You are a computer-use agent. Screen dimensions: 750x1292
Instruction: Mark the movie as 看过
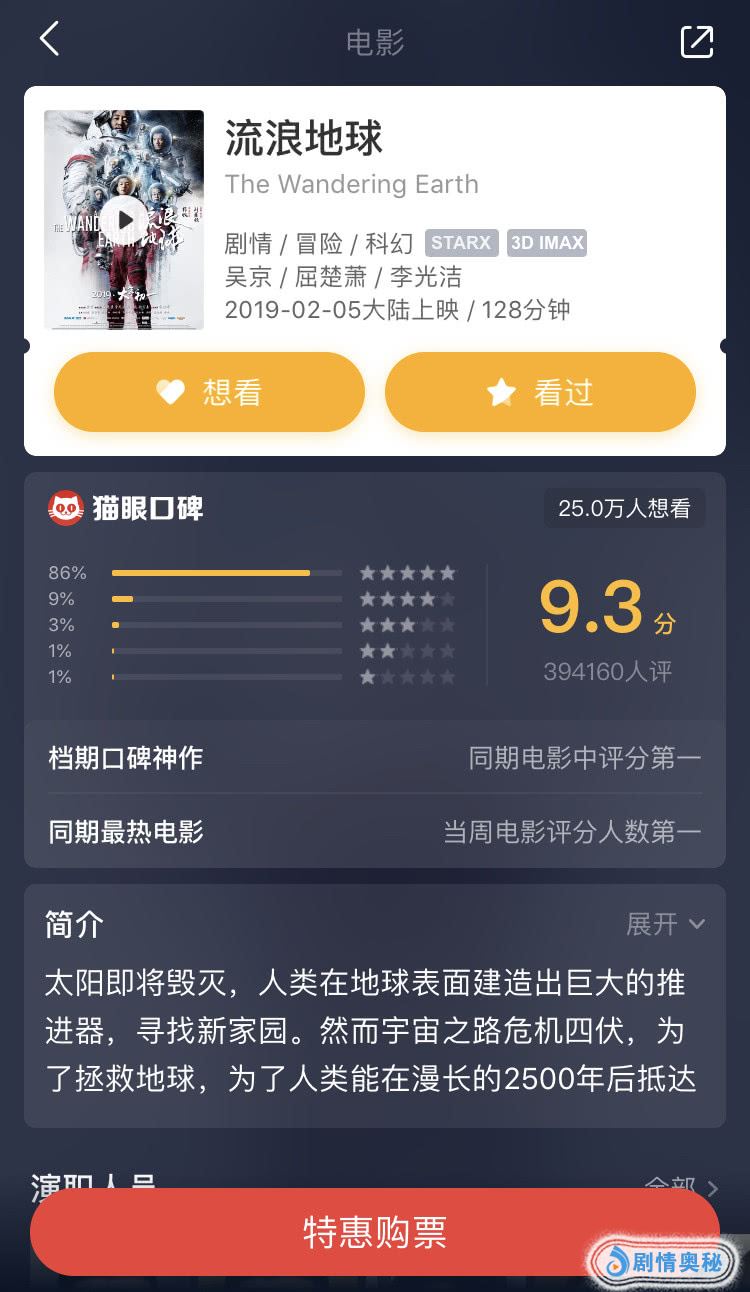[x=540, y=392]
